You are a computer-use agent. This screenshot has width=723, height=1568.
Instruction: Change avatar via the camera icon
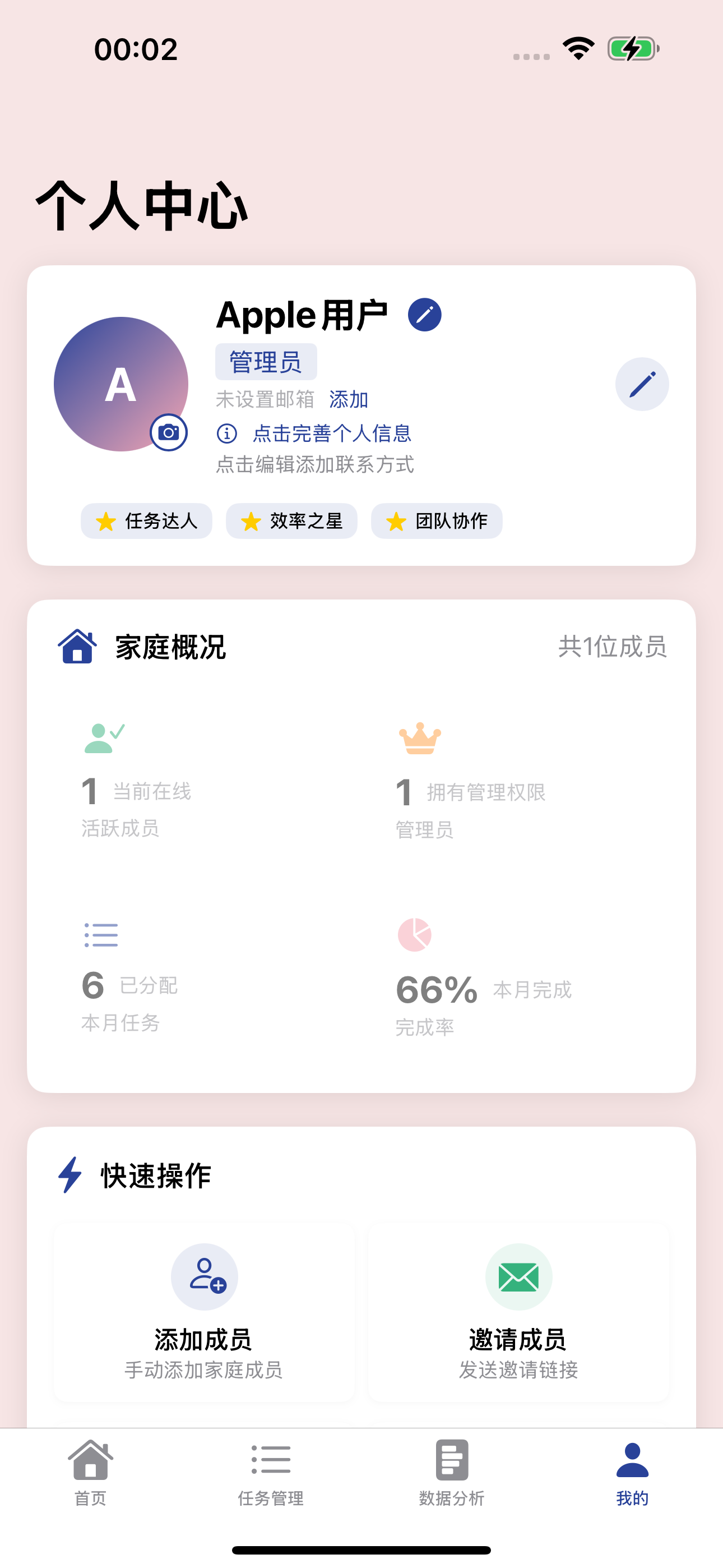point(169,432)
